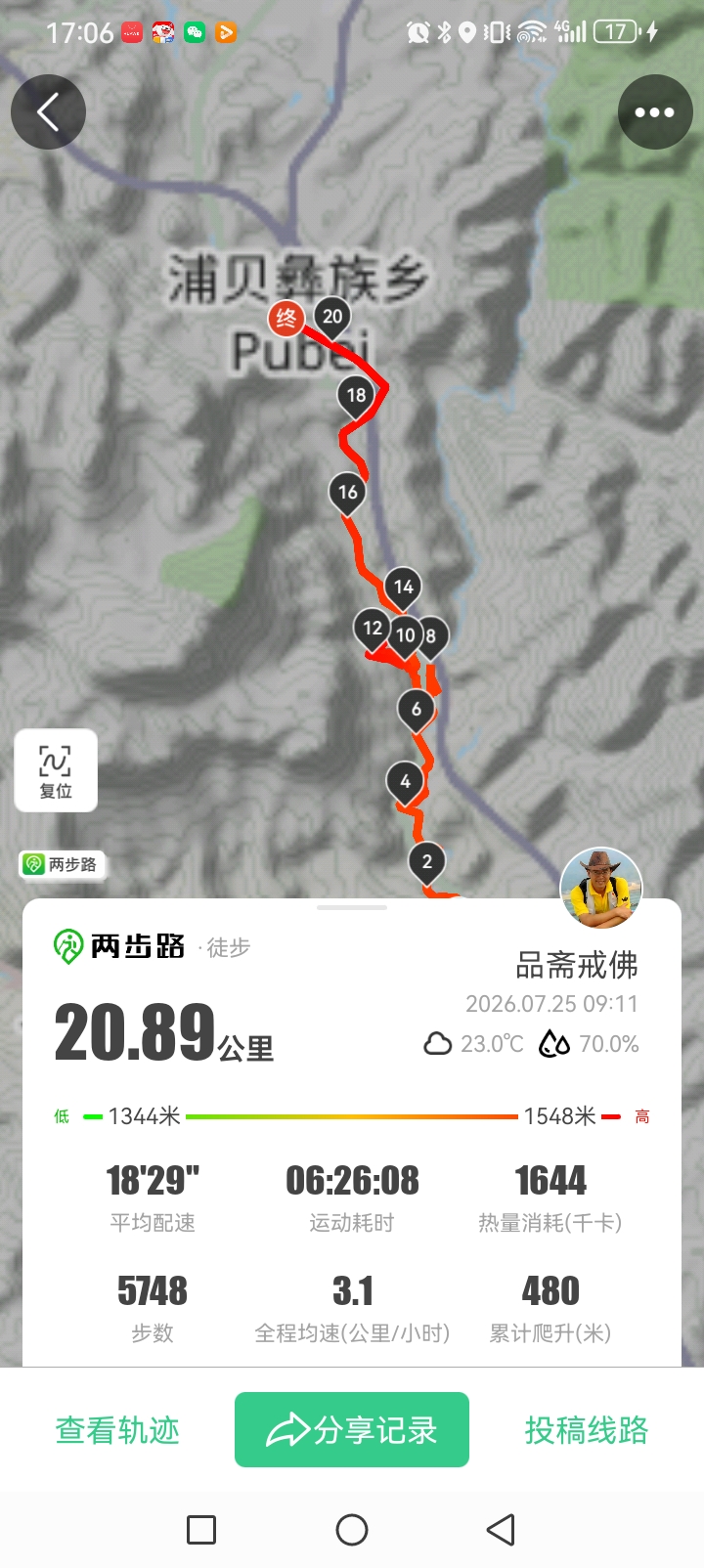Screen dimensions: 704x1568
Task: Tap 查看轨迹 to view the track
Action: point(117,1430)
